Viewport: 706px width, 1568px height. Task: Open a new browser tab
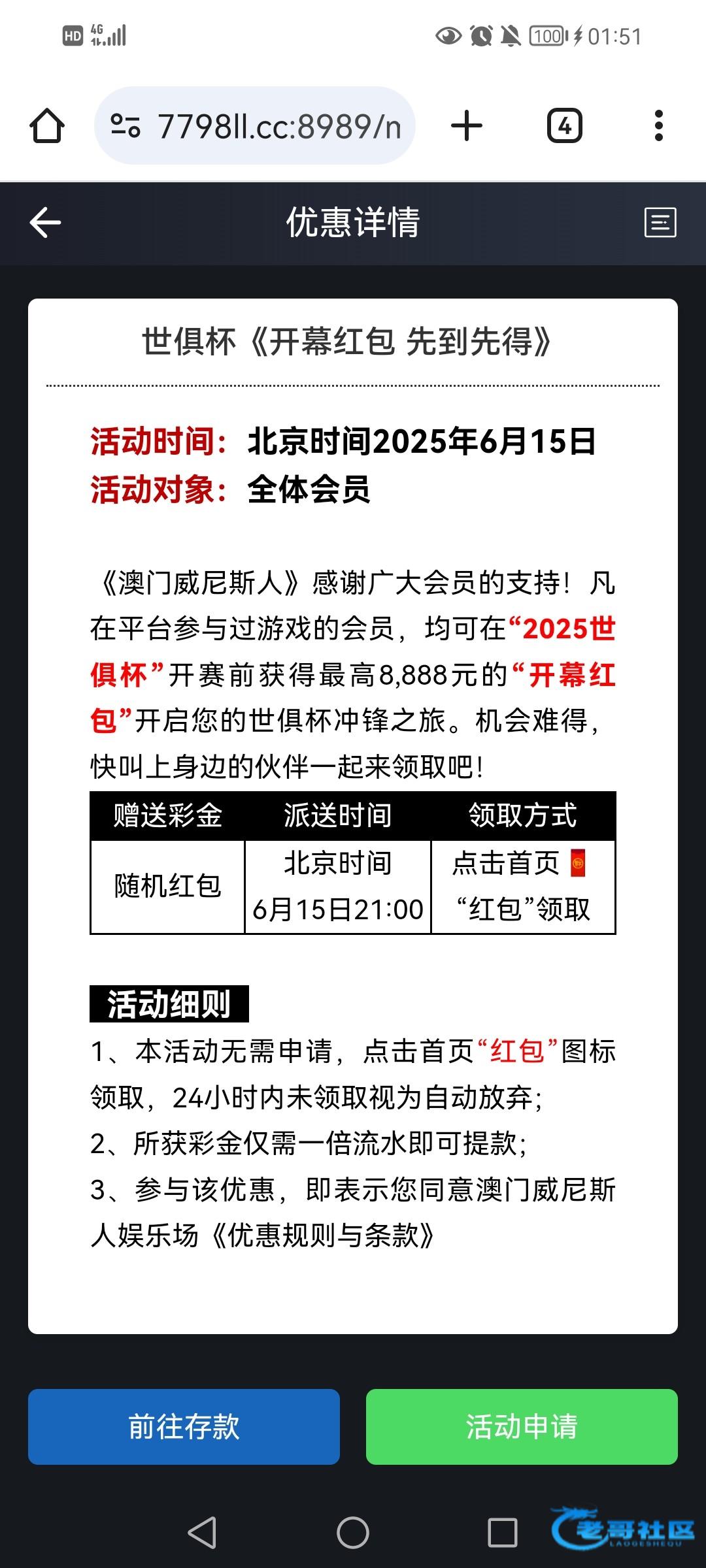(467, 125)
